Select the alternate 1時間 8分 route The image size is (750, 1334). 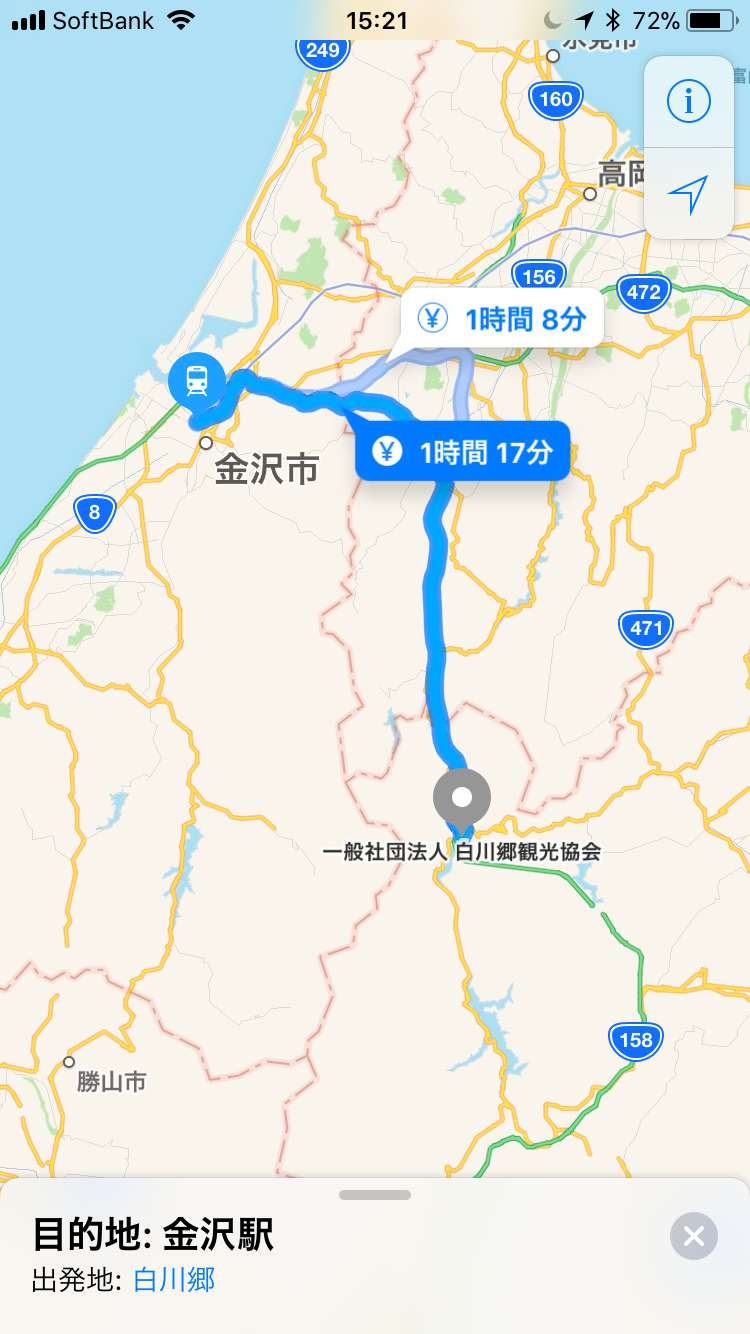503,320
